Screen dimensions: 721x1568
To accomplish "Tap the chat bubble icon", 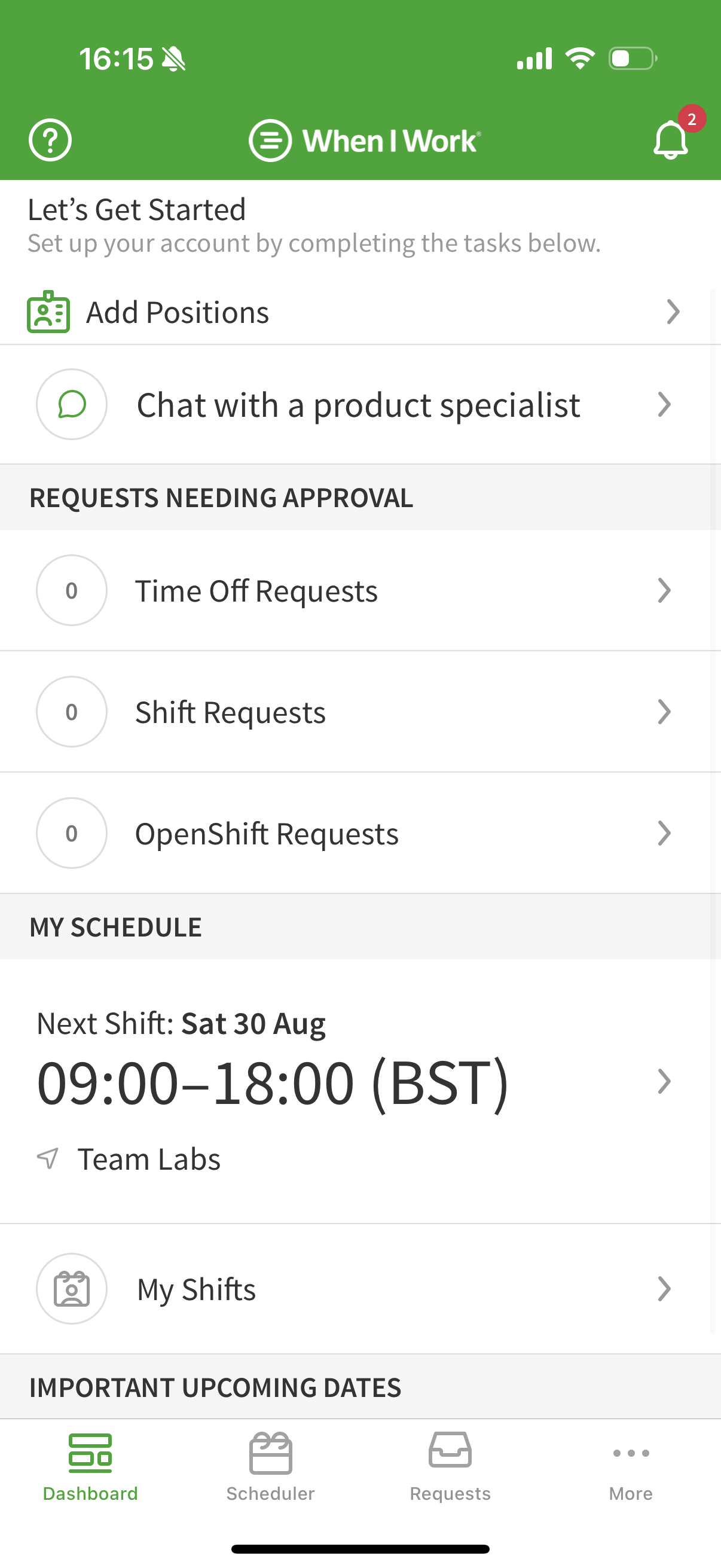I will click(x=71, y=404).
